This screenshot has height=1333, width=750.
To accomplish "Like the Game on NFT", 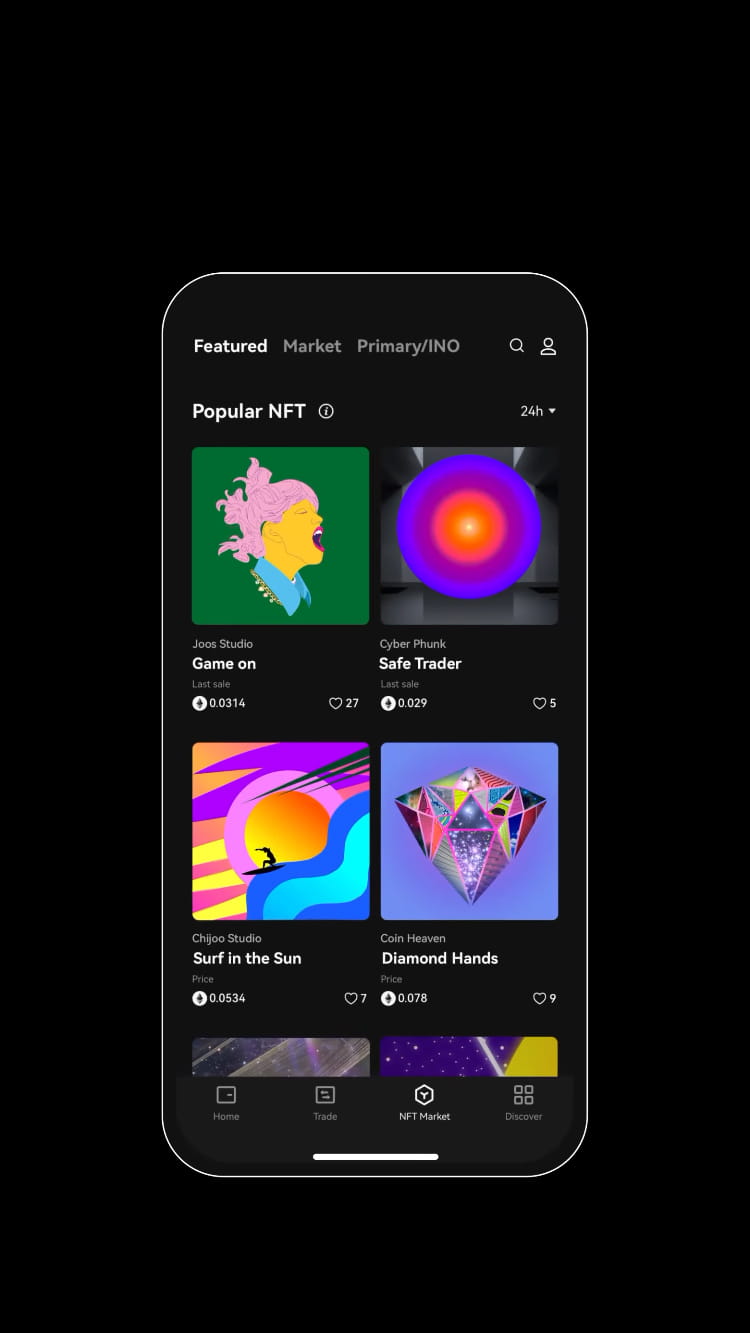I will pyautogui.click(x=336, y=703).
